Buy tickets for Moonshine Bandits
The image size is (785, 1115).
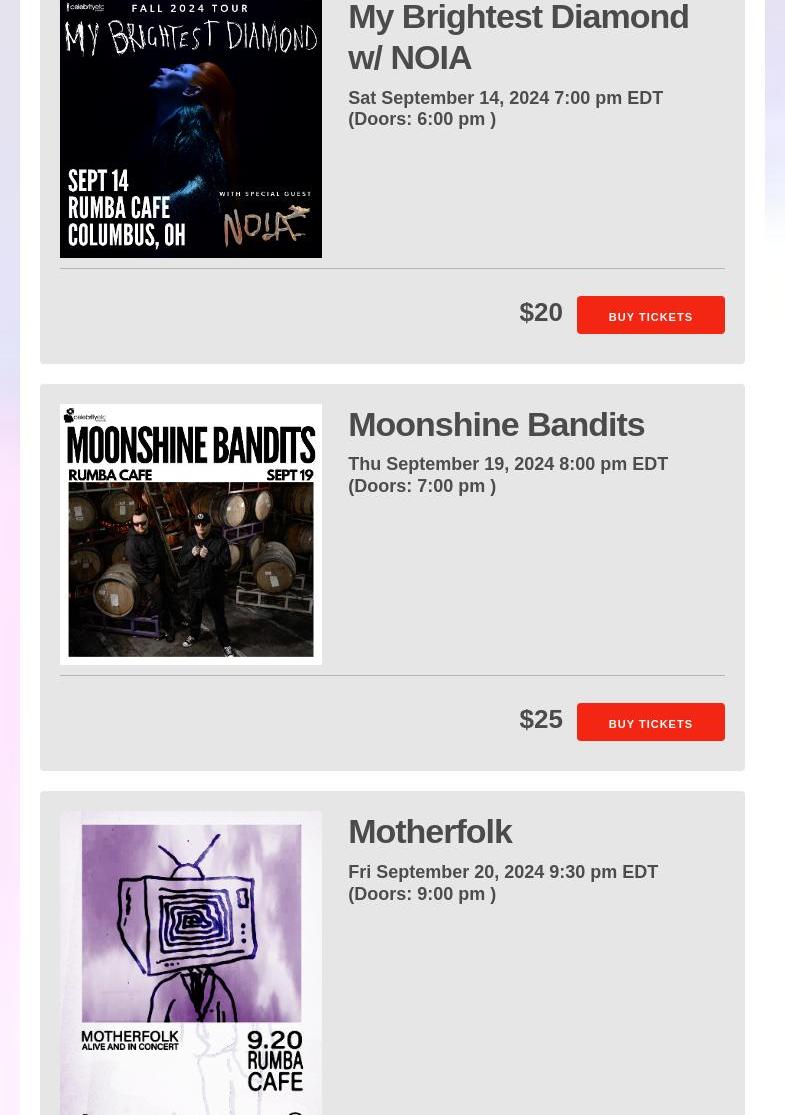[650, 723]
